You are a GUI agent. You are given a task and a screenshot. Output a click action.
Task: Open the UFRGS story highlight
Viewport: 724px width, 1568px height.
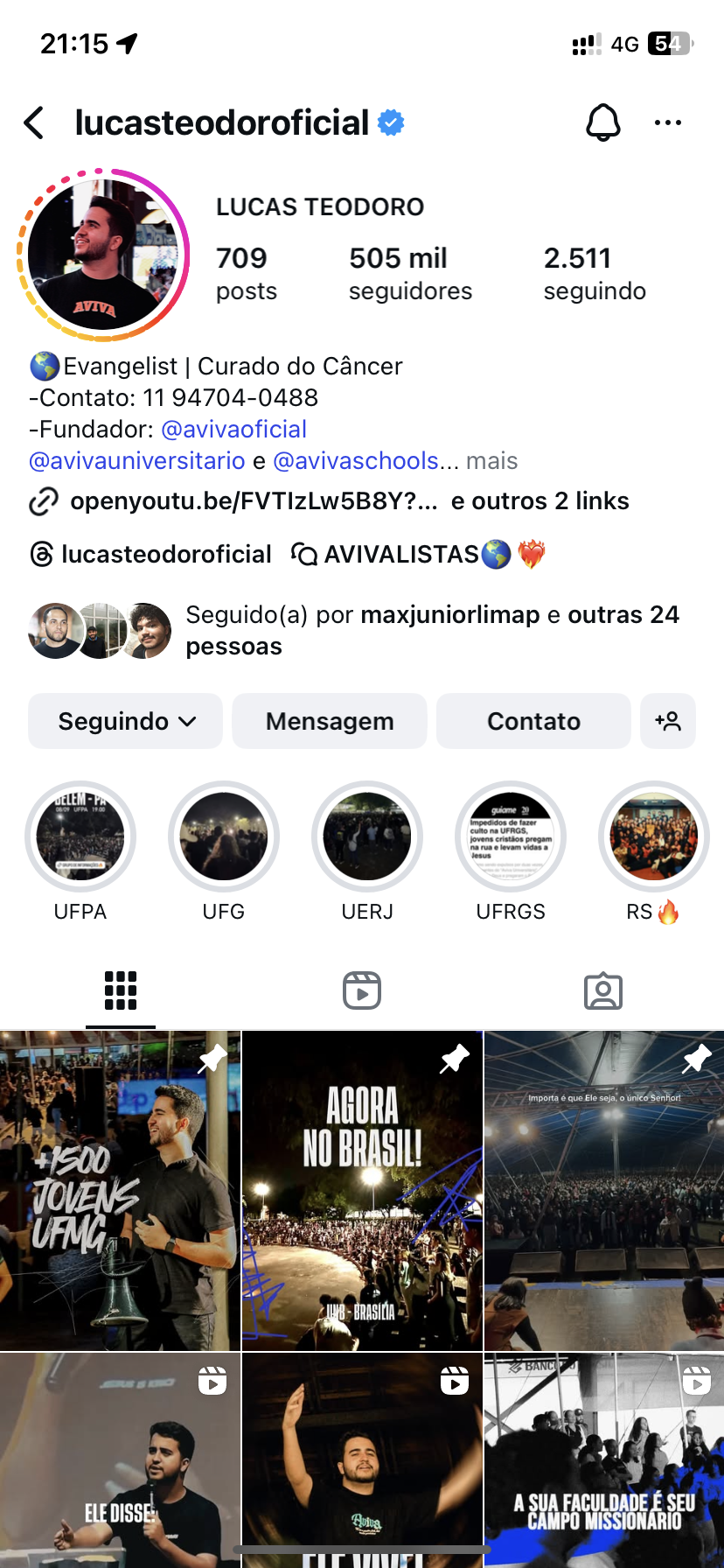511,837
